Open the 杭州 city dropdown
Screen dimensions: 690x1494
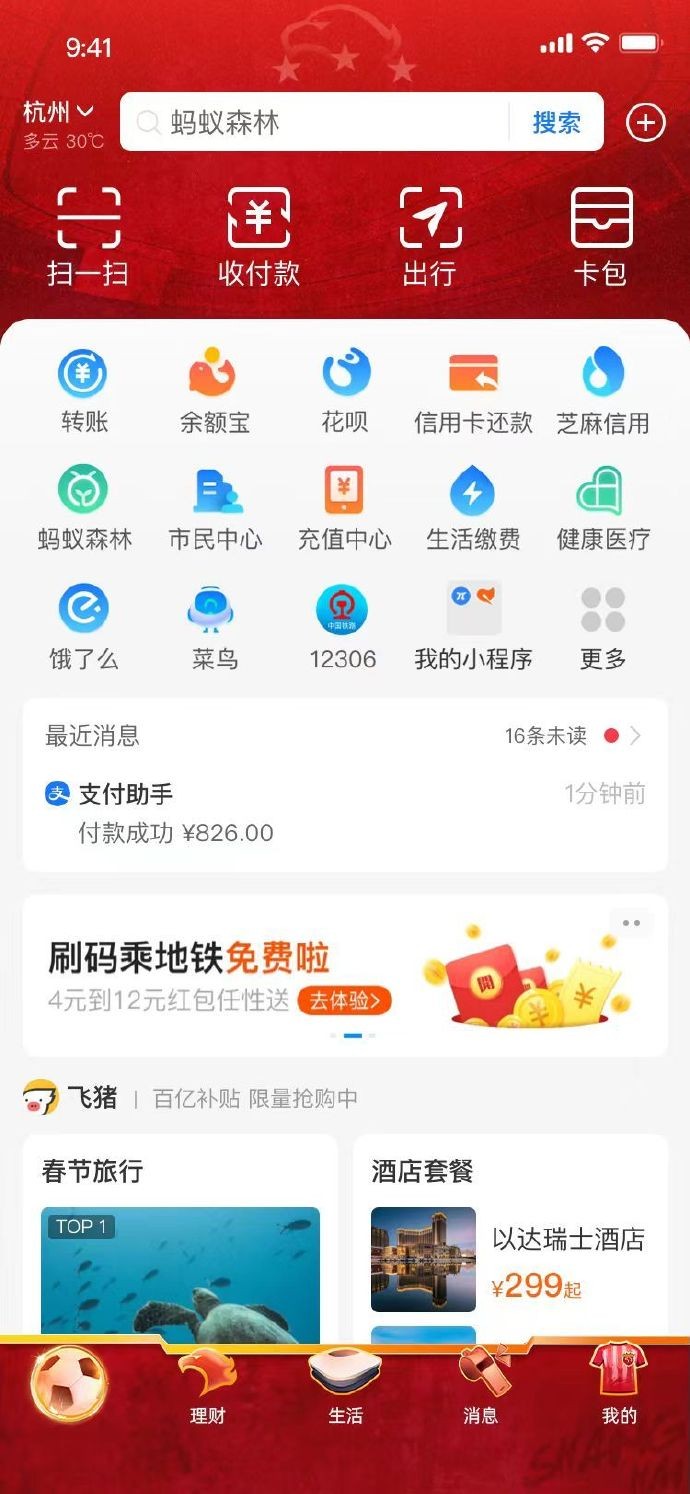58,113
